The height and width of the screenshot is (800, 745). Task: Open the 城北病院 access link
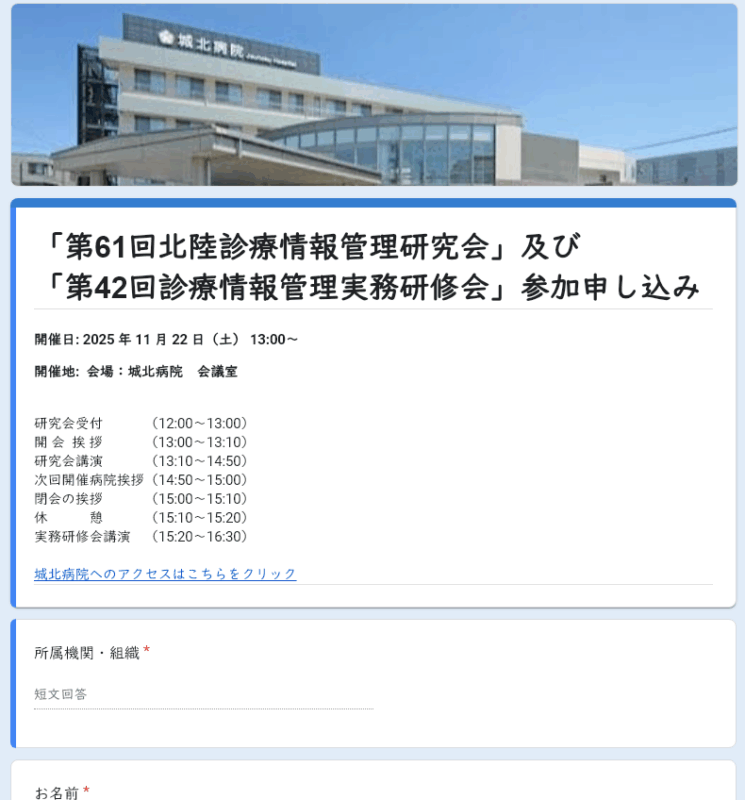(x=165, y=574)
